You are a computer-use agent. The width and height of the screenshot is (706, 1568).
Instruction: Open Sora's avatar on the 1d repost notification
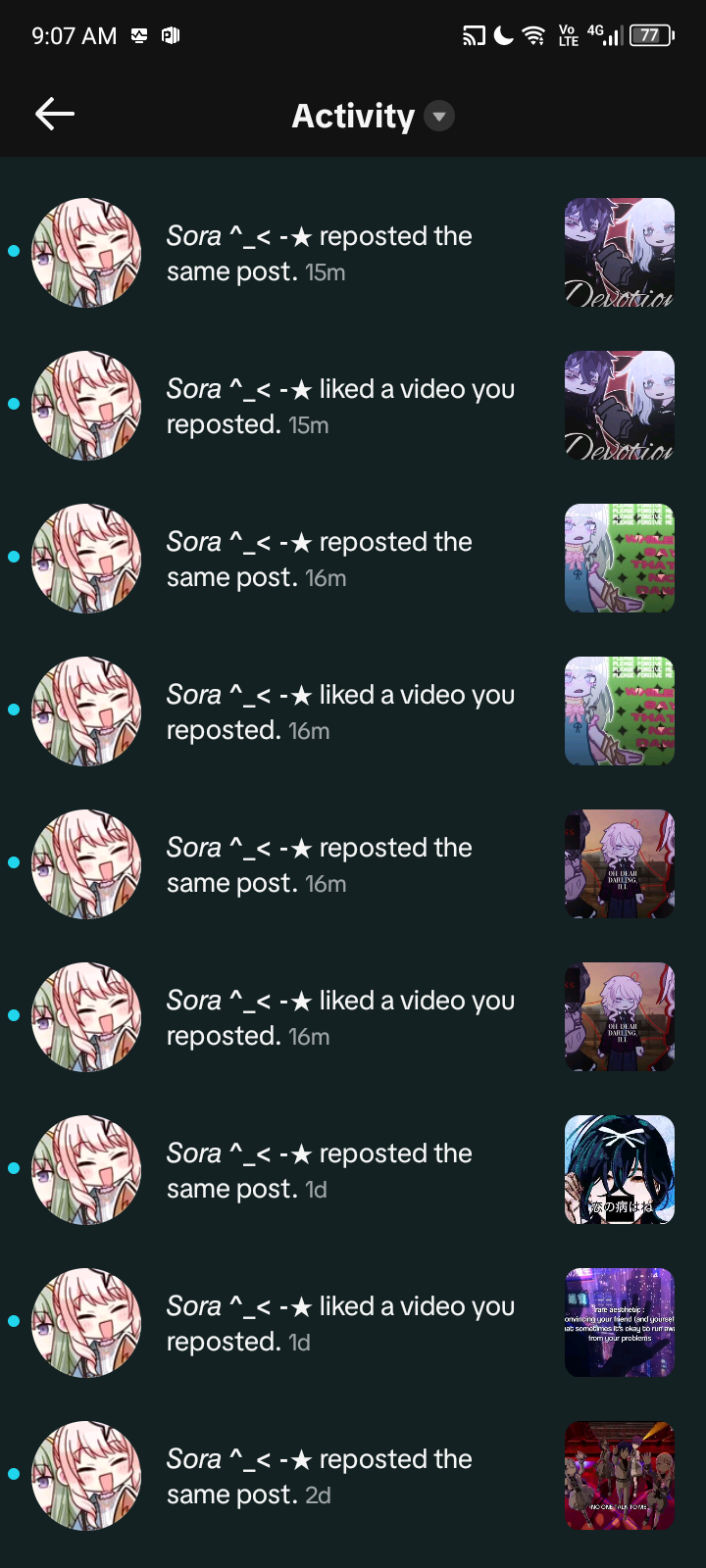(86, 1170)
